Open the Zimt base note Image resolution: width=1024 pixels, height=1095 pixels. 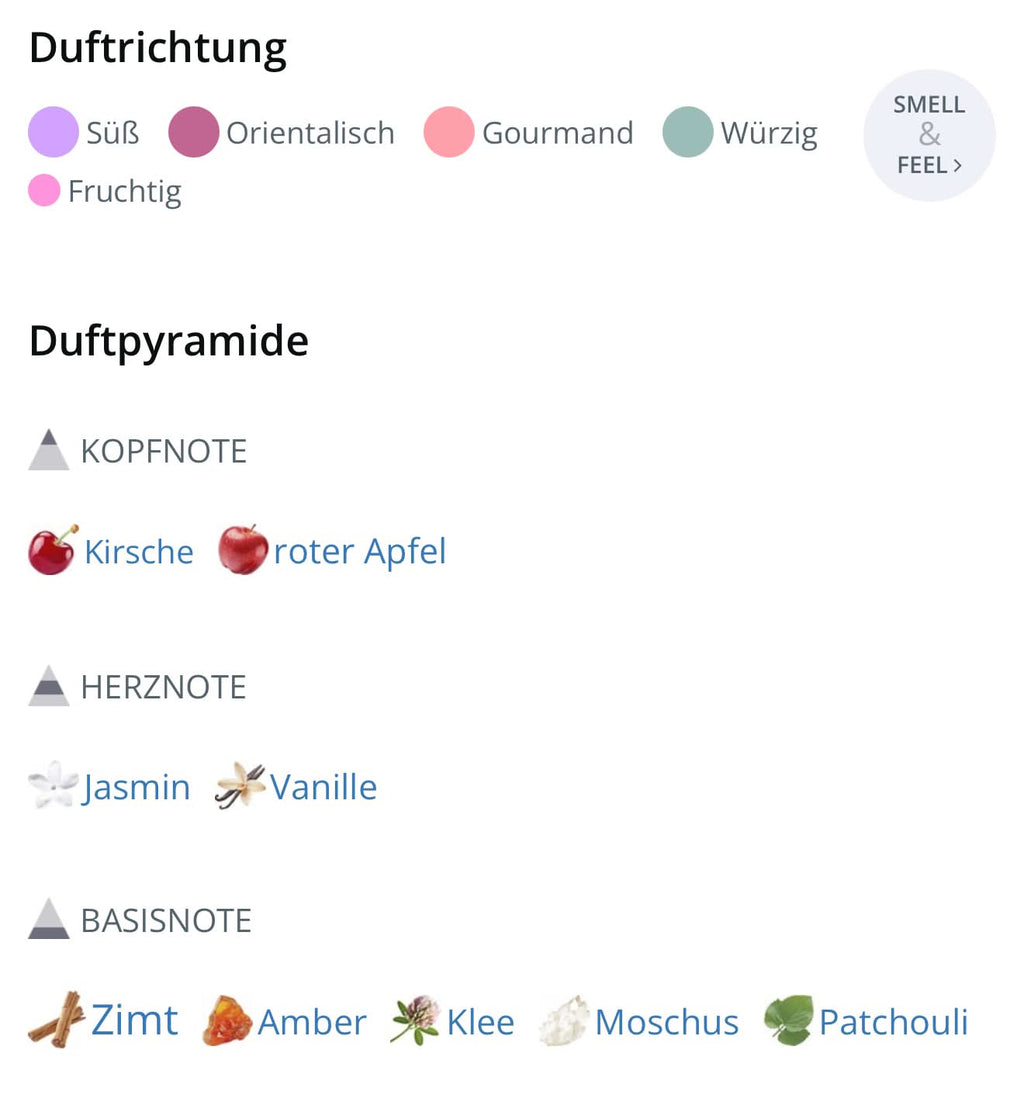pos(134,1021)
